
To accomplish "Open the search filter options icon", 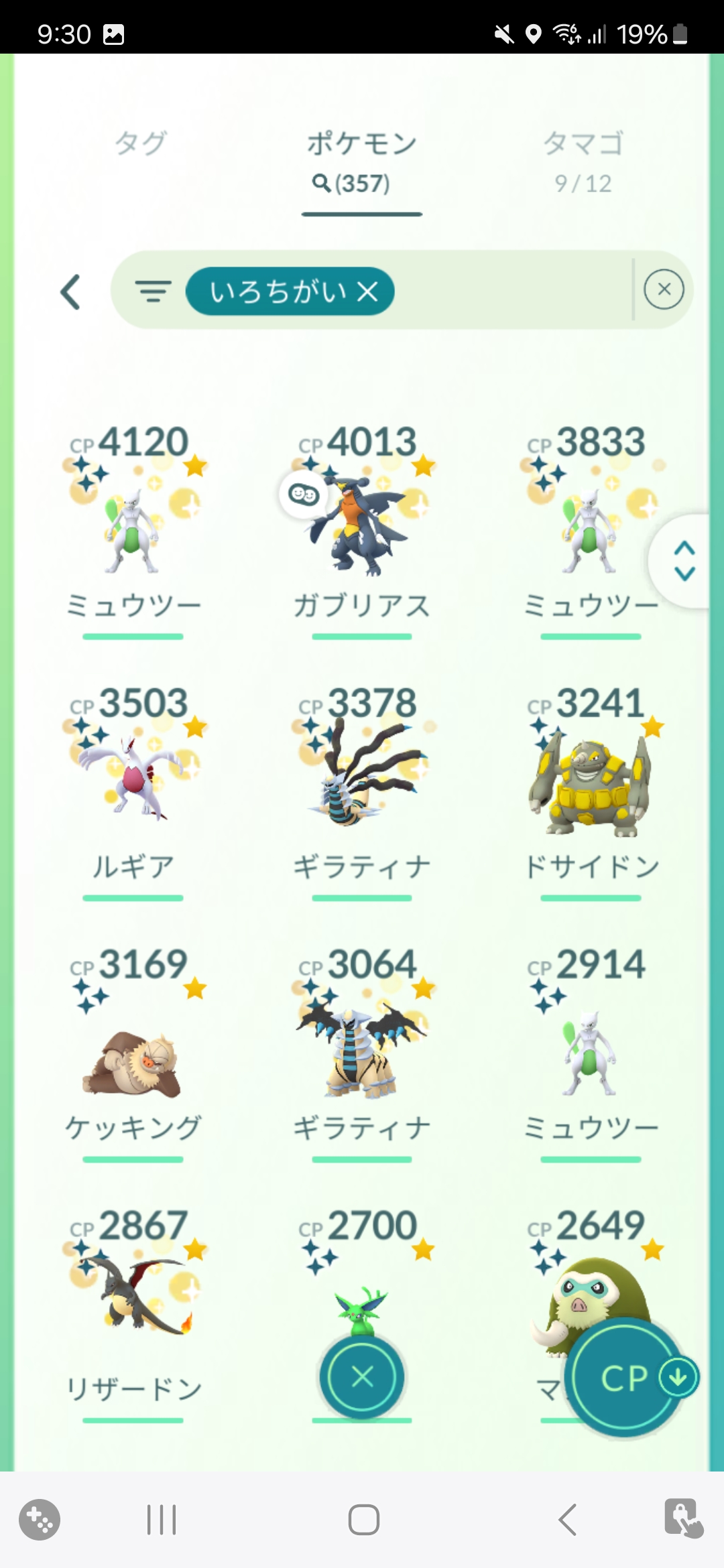I will tap(153, 291).
